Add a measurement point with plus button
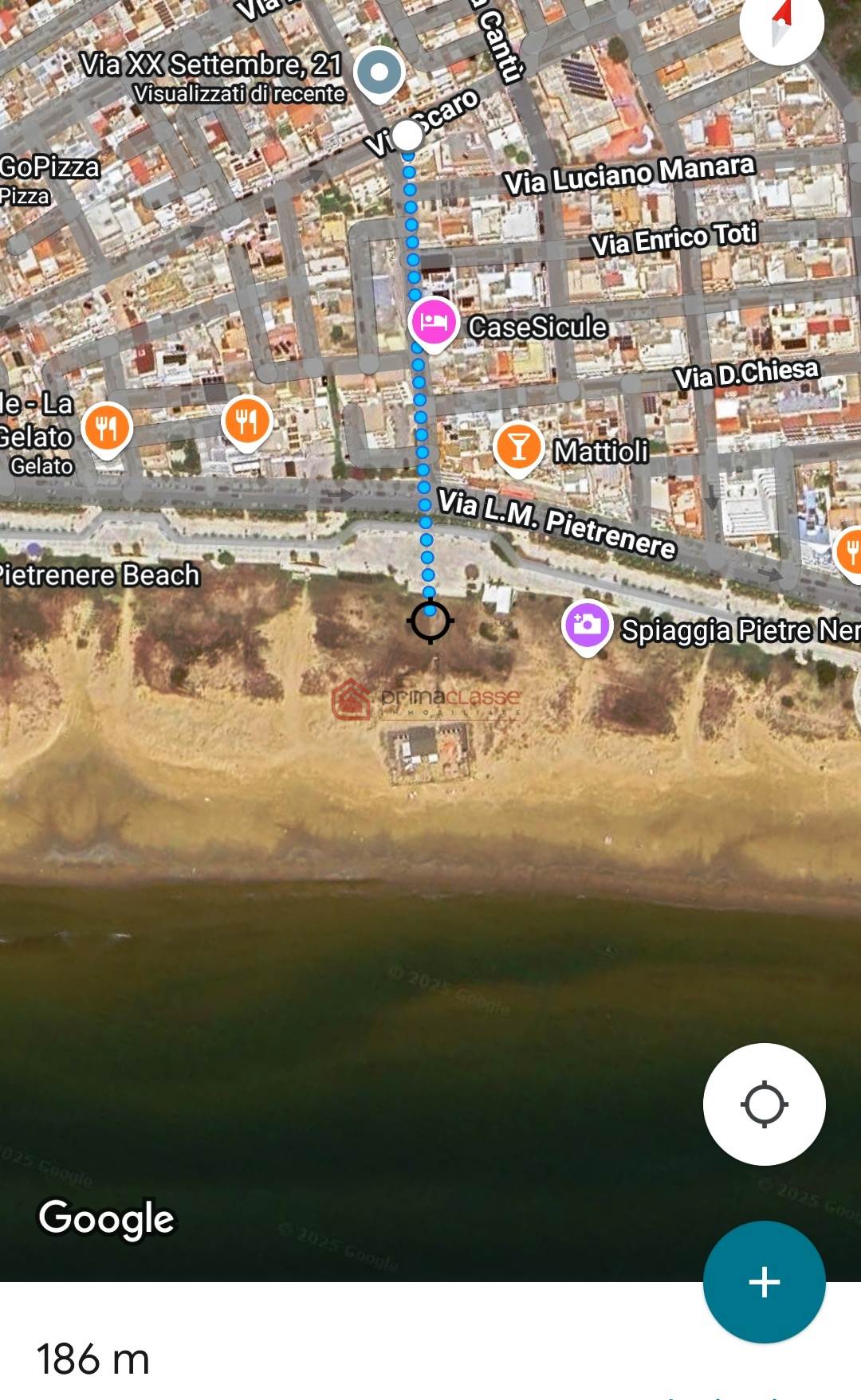This screenshot has width=861, height=1400. 764,1282
